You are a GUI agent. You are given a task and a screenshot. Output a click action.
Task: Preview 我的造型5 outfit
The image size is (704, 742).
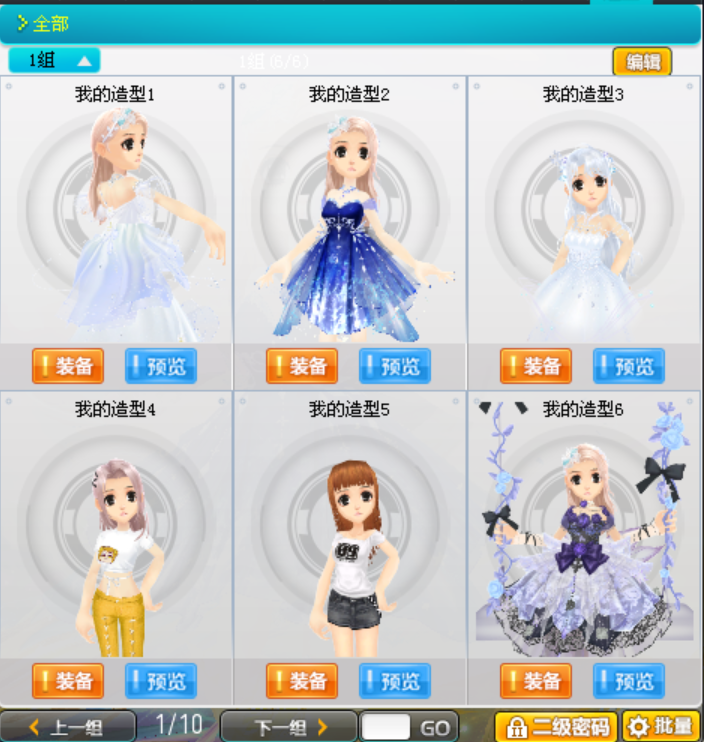394,681
